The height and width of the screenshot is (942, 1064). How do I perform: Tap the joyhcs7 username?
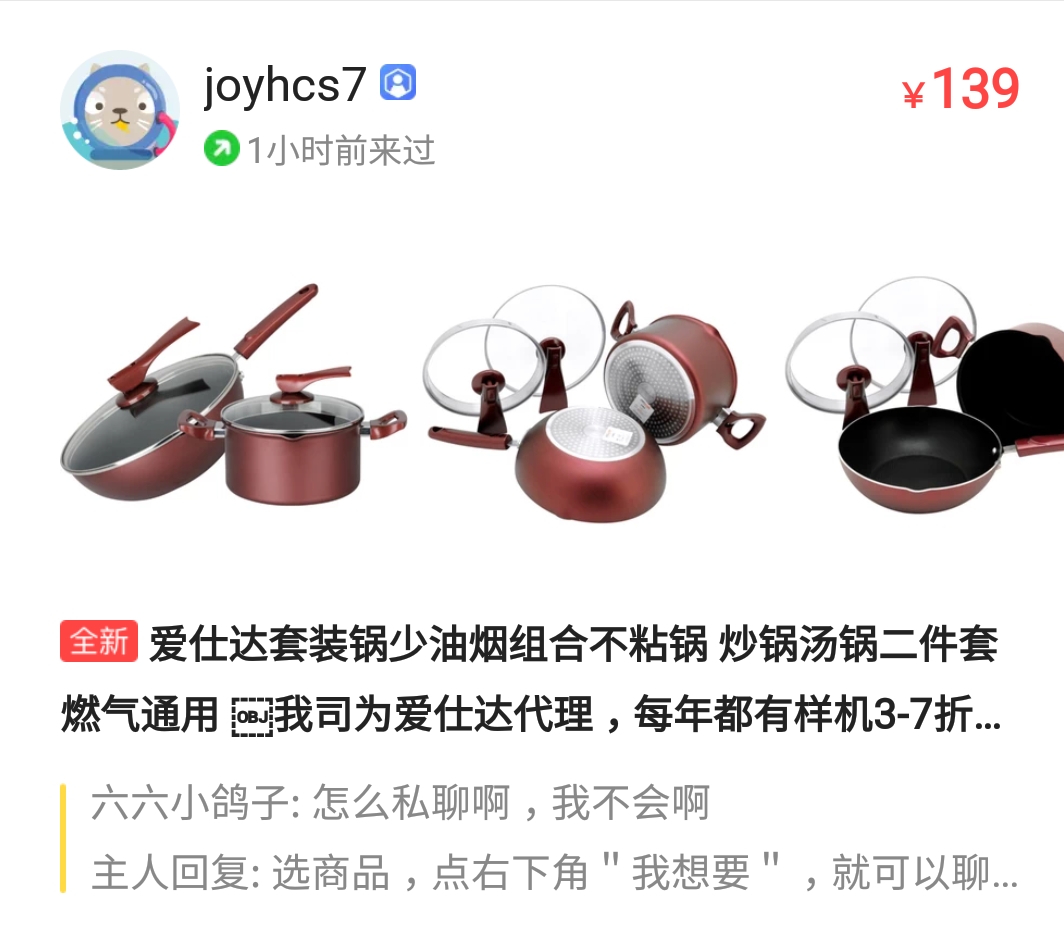pos(285,85)
